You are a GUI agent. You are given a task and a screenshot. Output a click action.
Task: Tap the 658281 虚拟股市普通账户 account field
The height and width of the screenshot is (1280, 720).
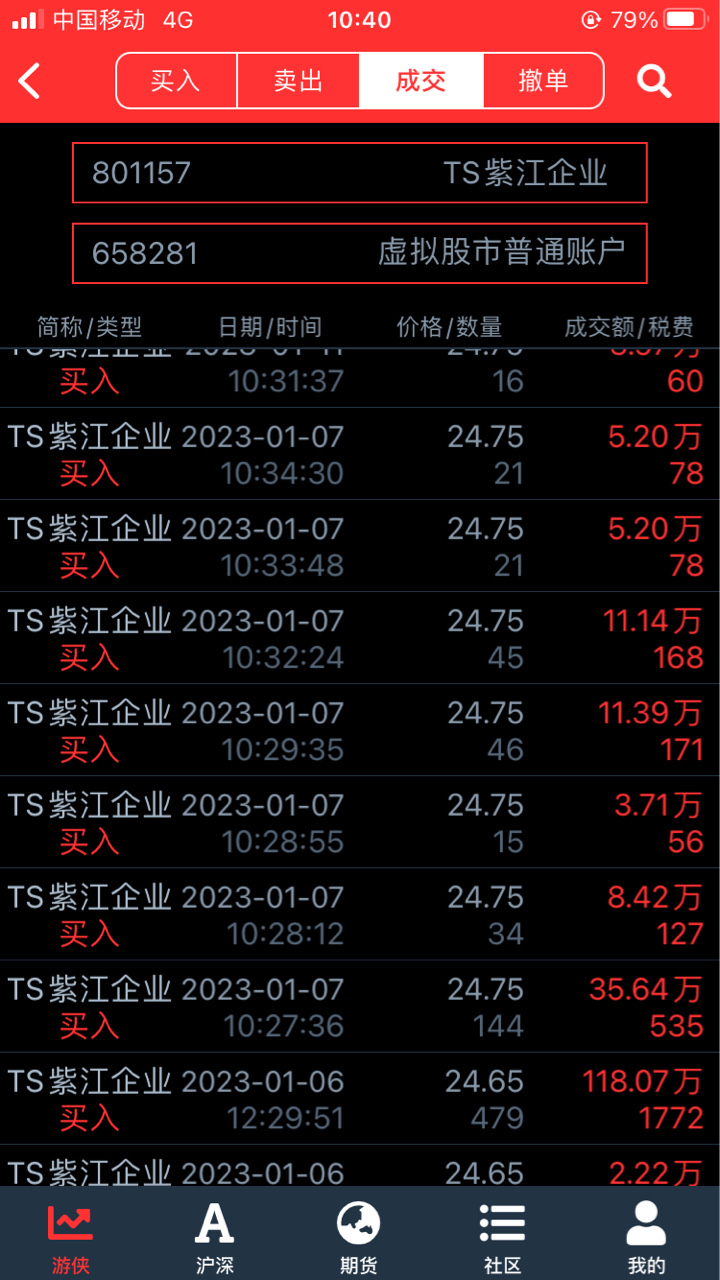click(360, 253)
